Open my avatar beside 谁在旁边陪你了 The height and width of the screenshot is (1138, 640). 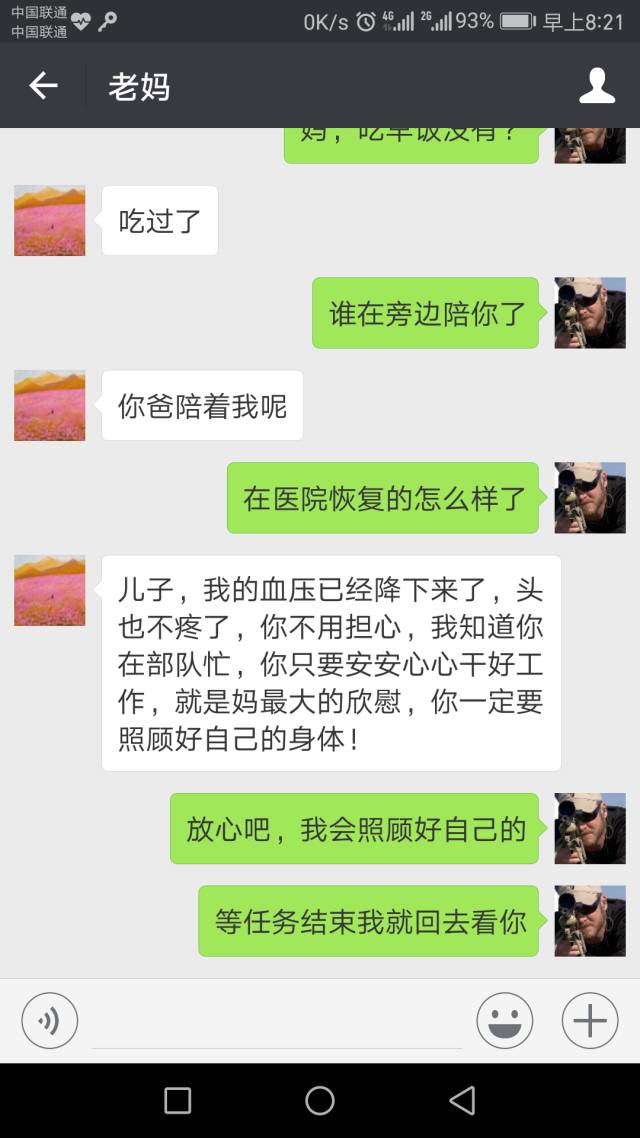click(x=590, y=313)
